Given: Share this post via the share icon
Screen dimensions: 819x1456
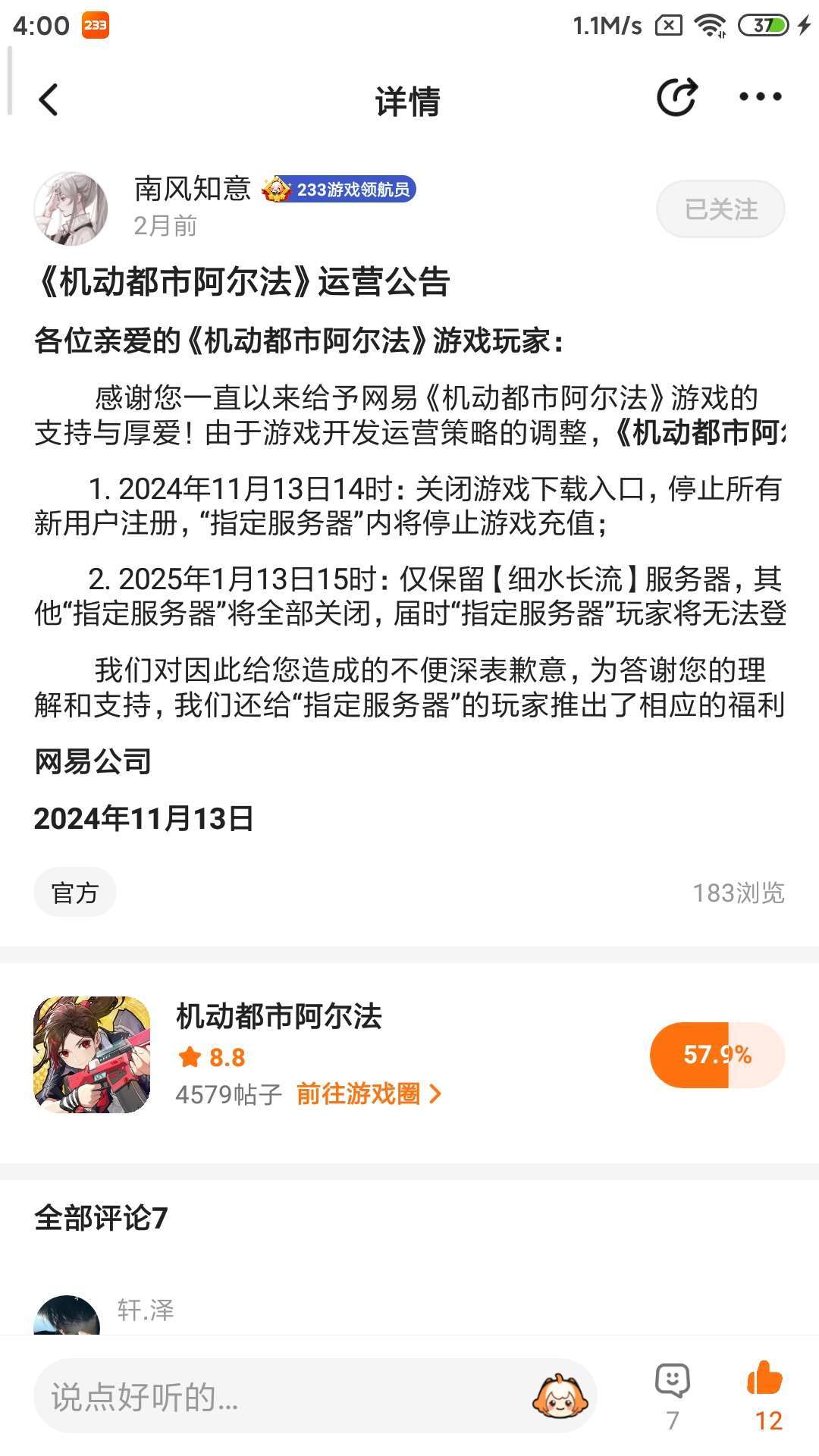Looking at the screenshot, I should point(676,97).
